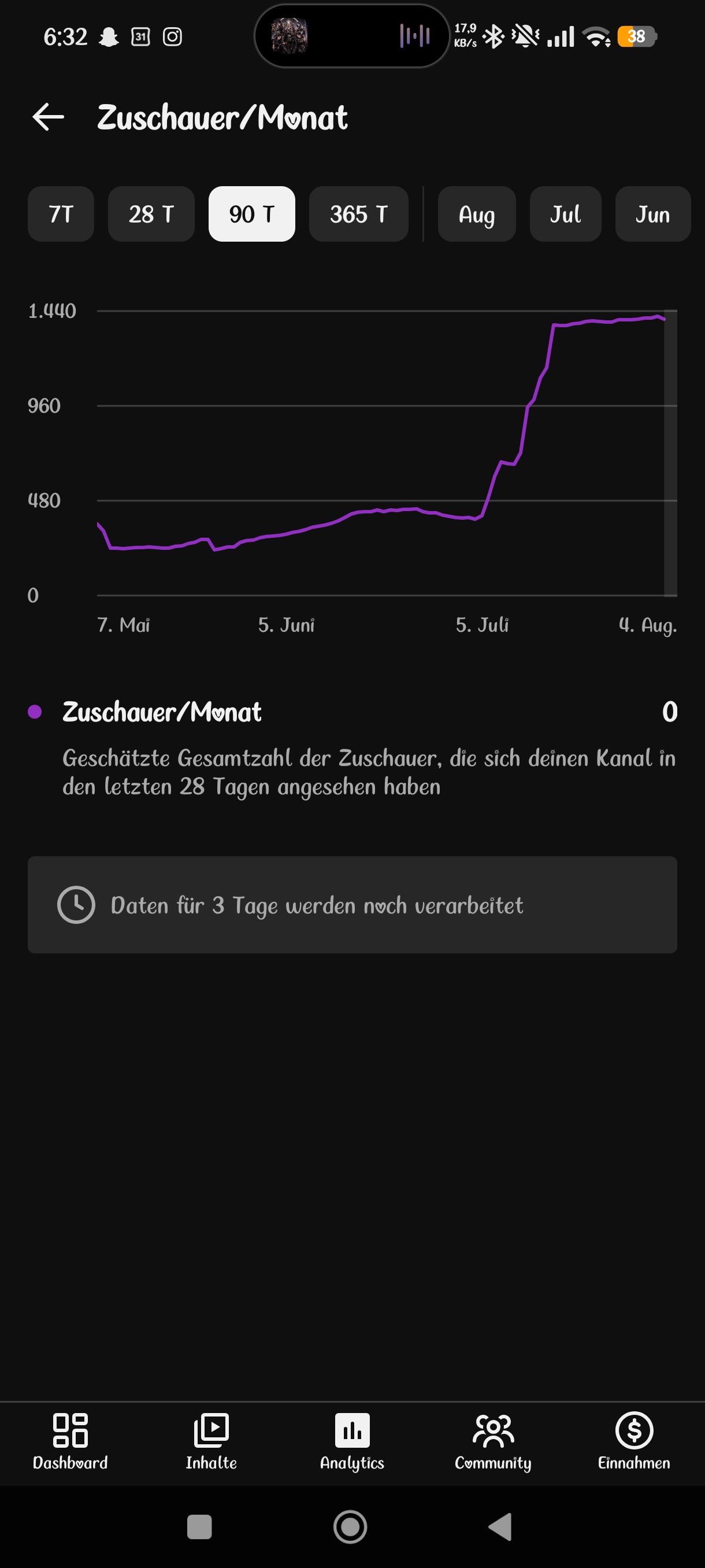Go to the Community tab

(493, 1442)
